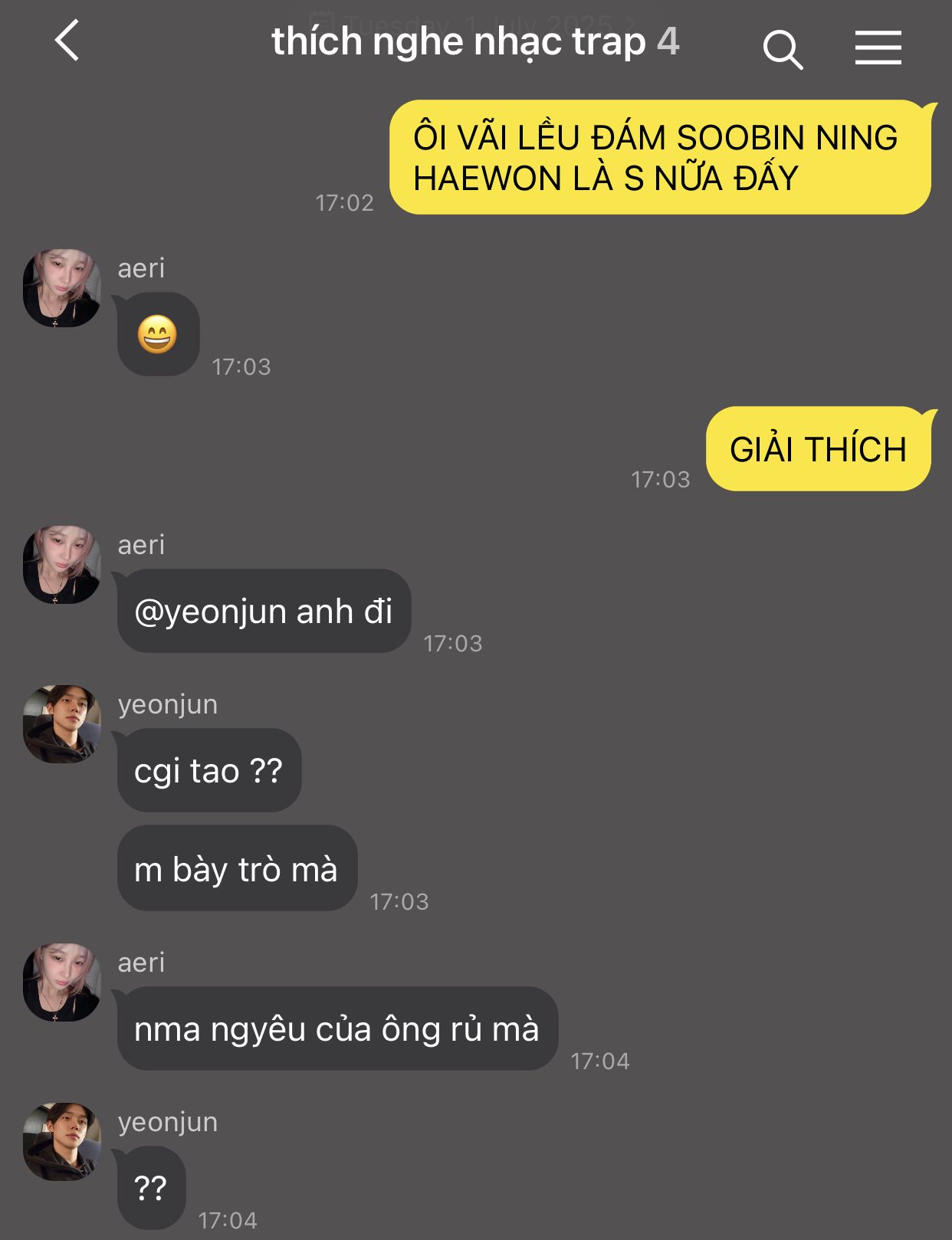Tap aeri's avatar next to "@yeonjun anh đi"

pos(62,564)
